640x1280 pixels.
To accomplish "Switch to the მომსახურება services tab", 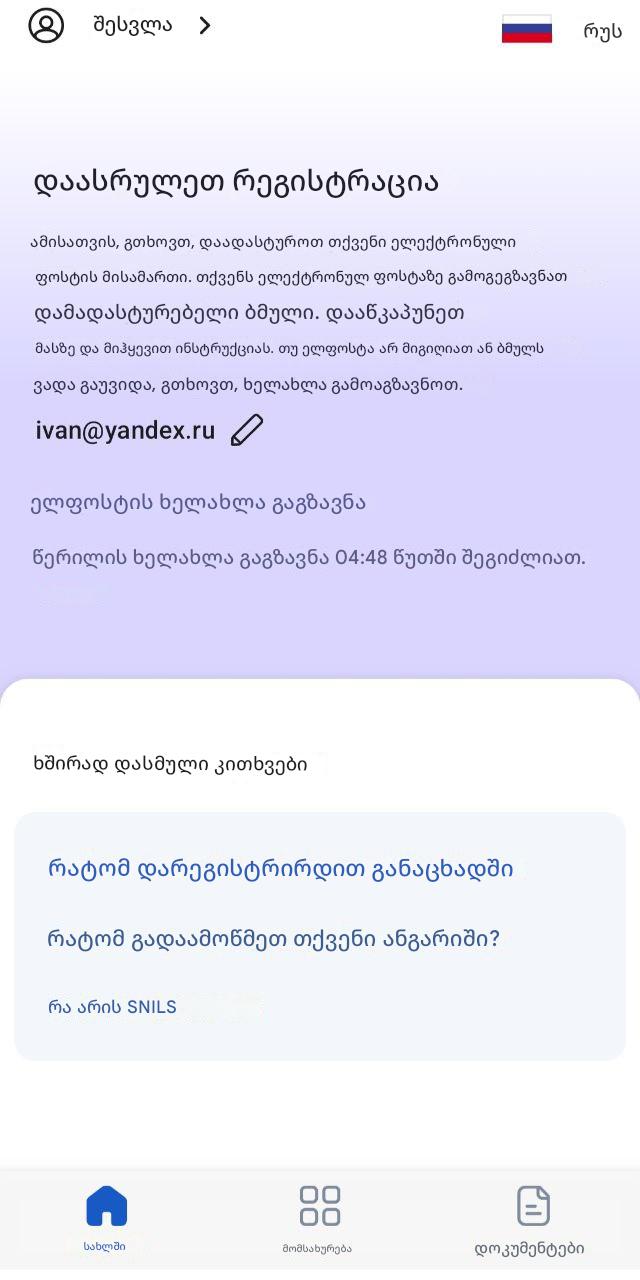I will point(319,1217).
